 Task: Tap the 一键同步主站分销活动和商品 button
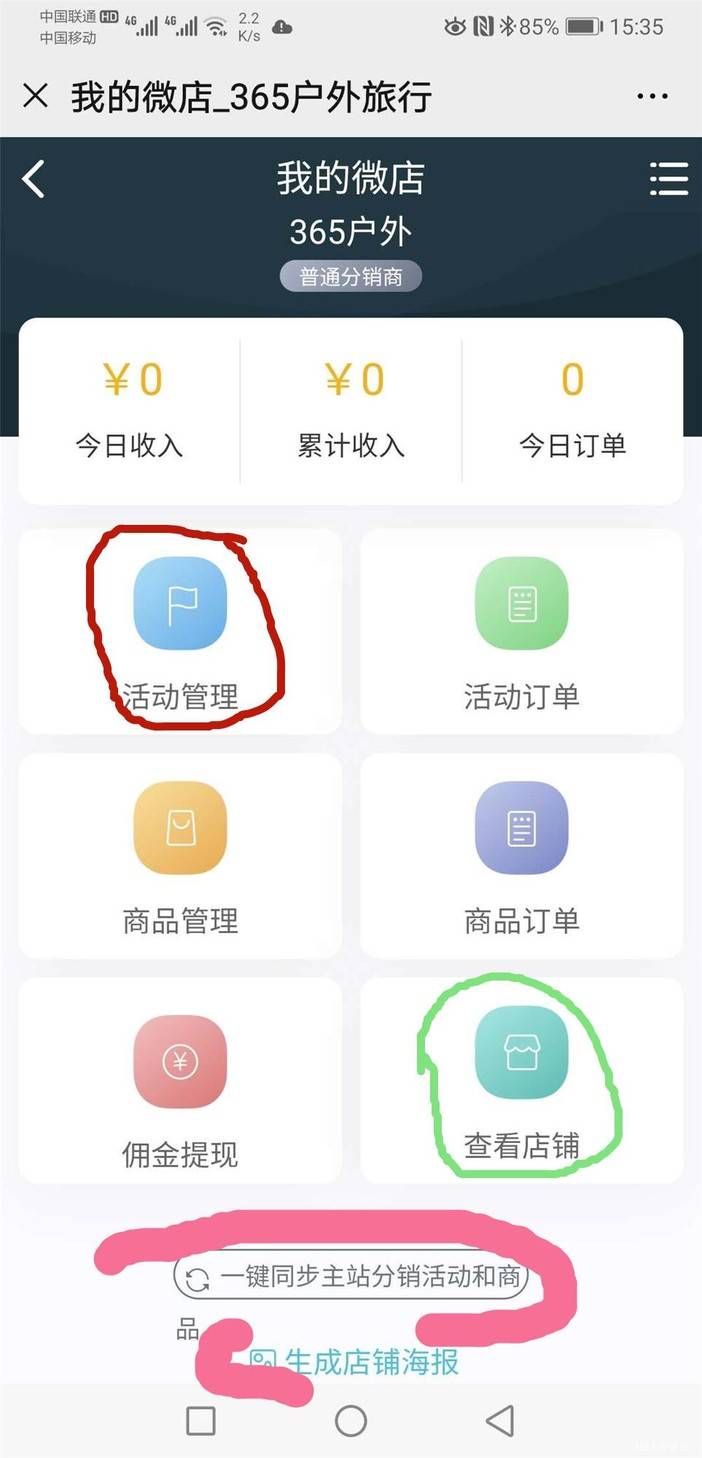351,1277
